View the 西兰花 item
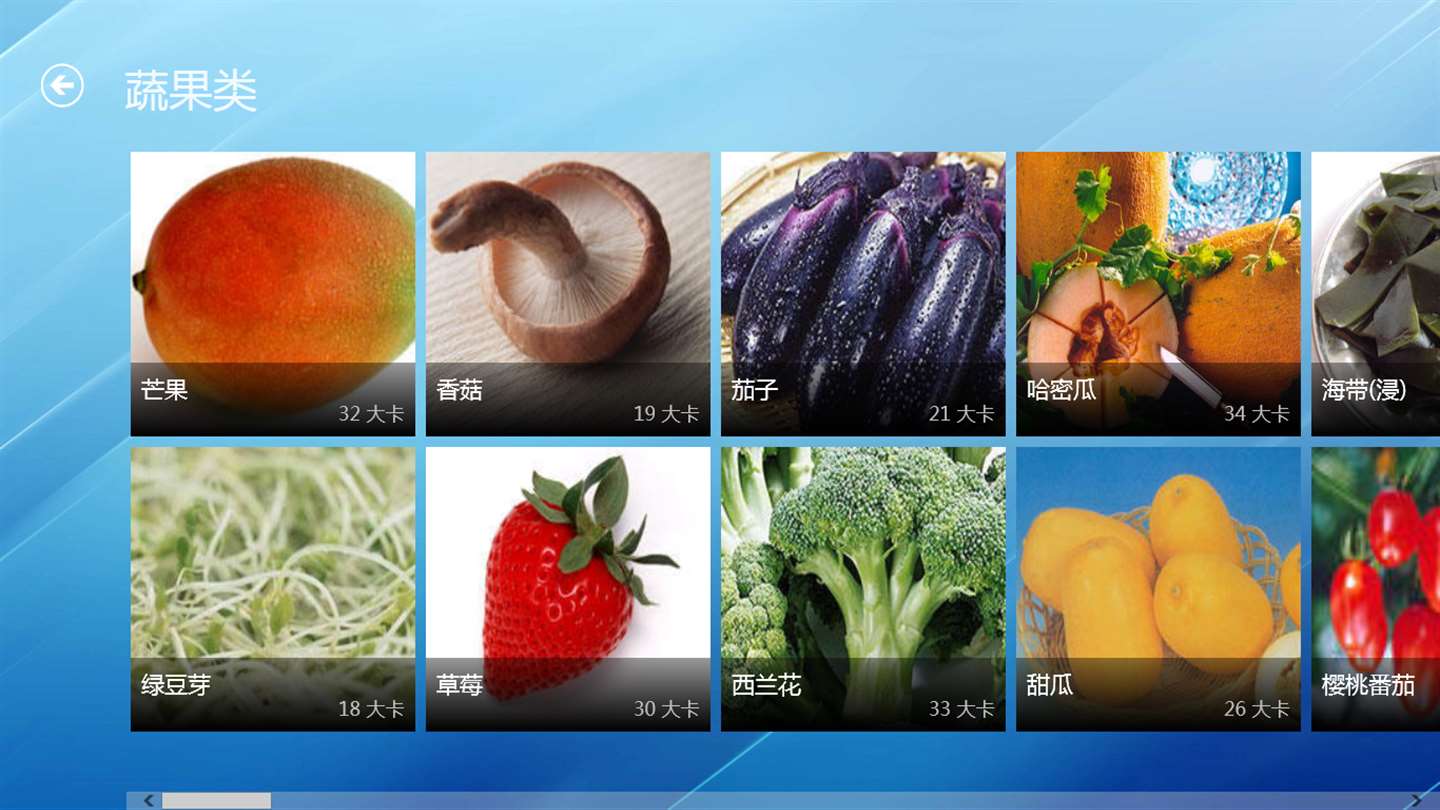This screenshot has height=810, width=1440. [862, 588]
